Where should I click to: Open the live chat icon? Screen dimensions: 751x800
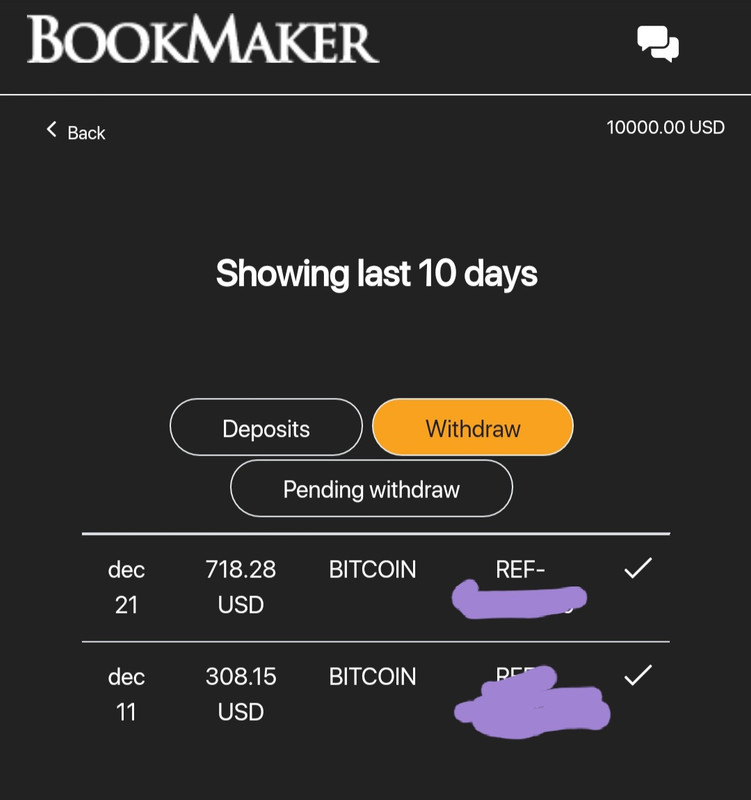657,44
